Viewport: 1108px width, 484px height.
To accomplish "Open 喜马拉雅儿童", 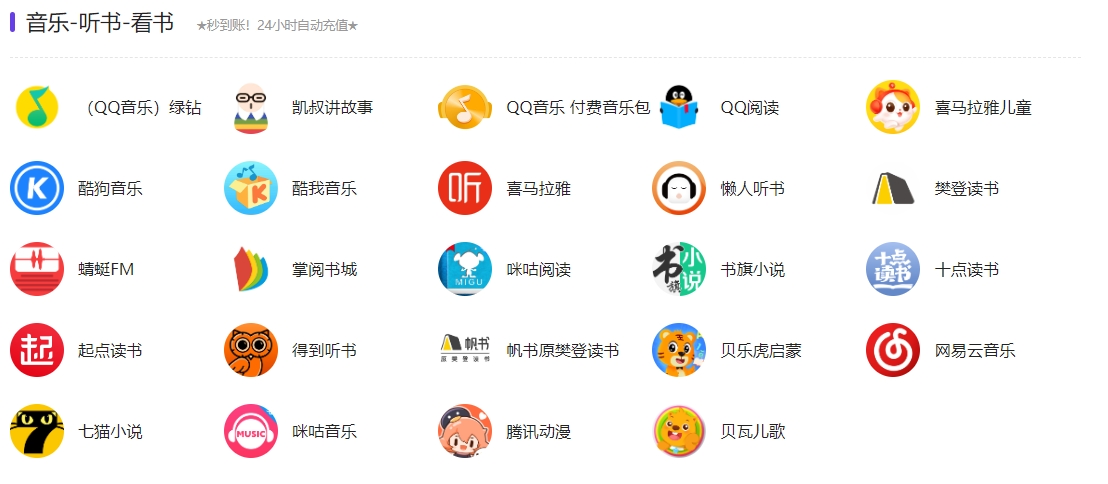I will click(x=983, y=107).
